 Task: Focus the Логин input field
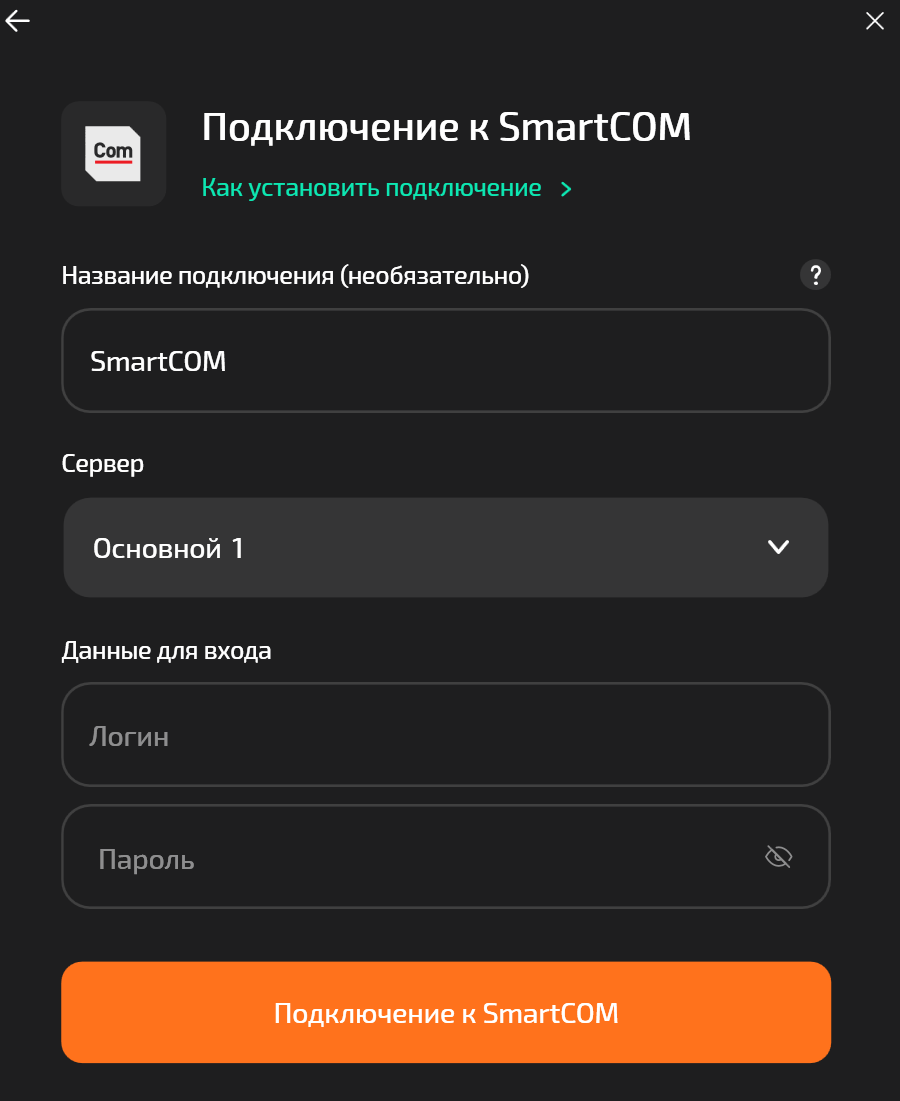[x=445, y=737]
